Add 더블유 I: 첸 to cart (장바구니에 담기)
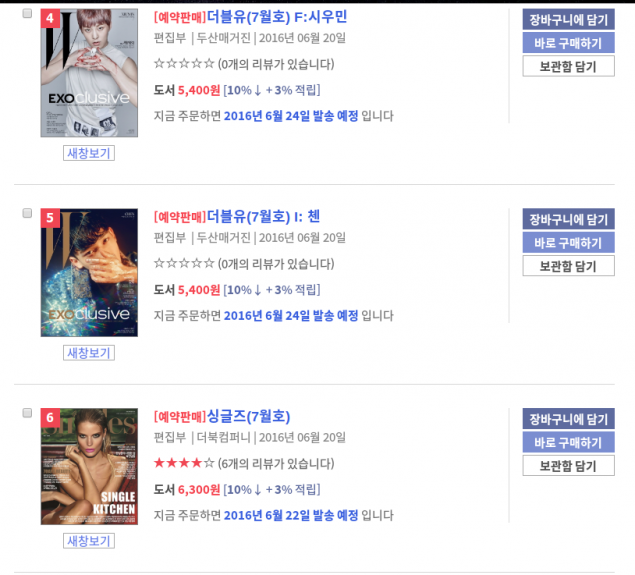 [568, 219]
